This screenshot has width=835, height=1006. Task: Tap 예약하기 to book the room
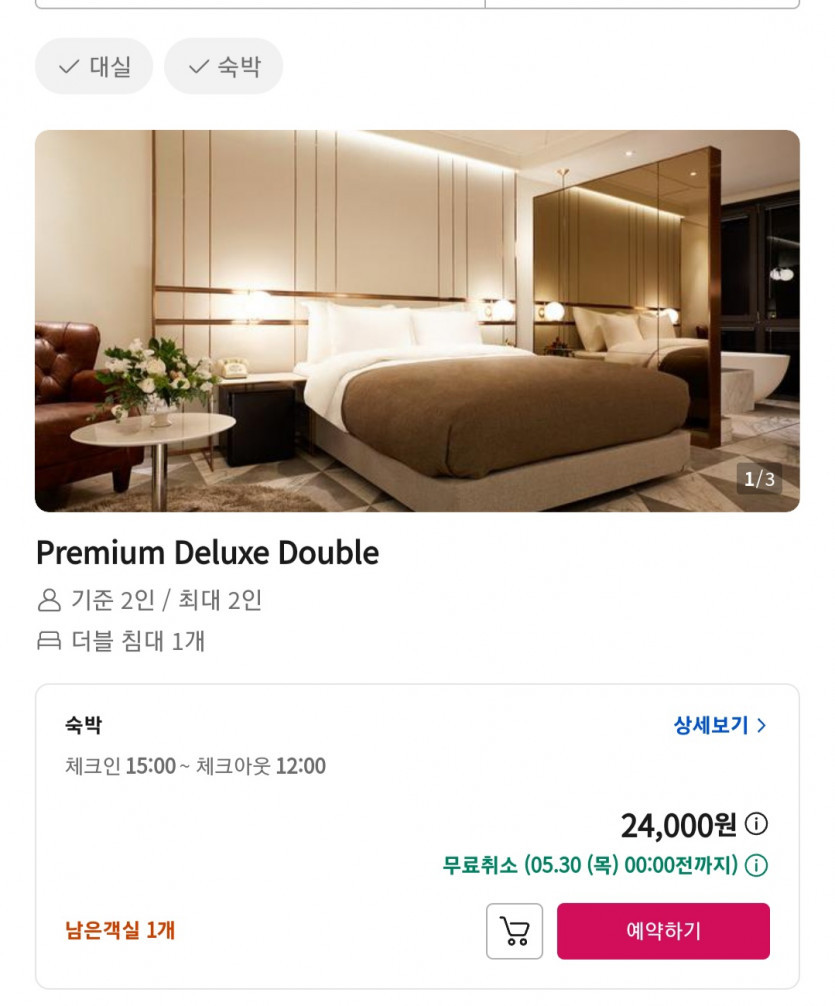tap(663, 931)
